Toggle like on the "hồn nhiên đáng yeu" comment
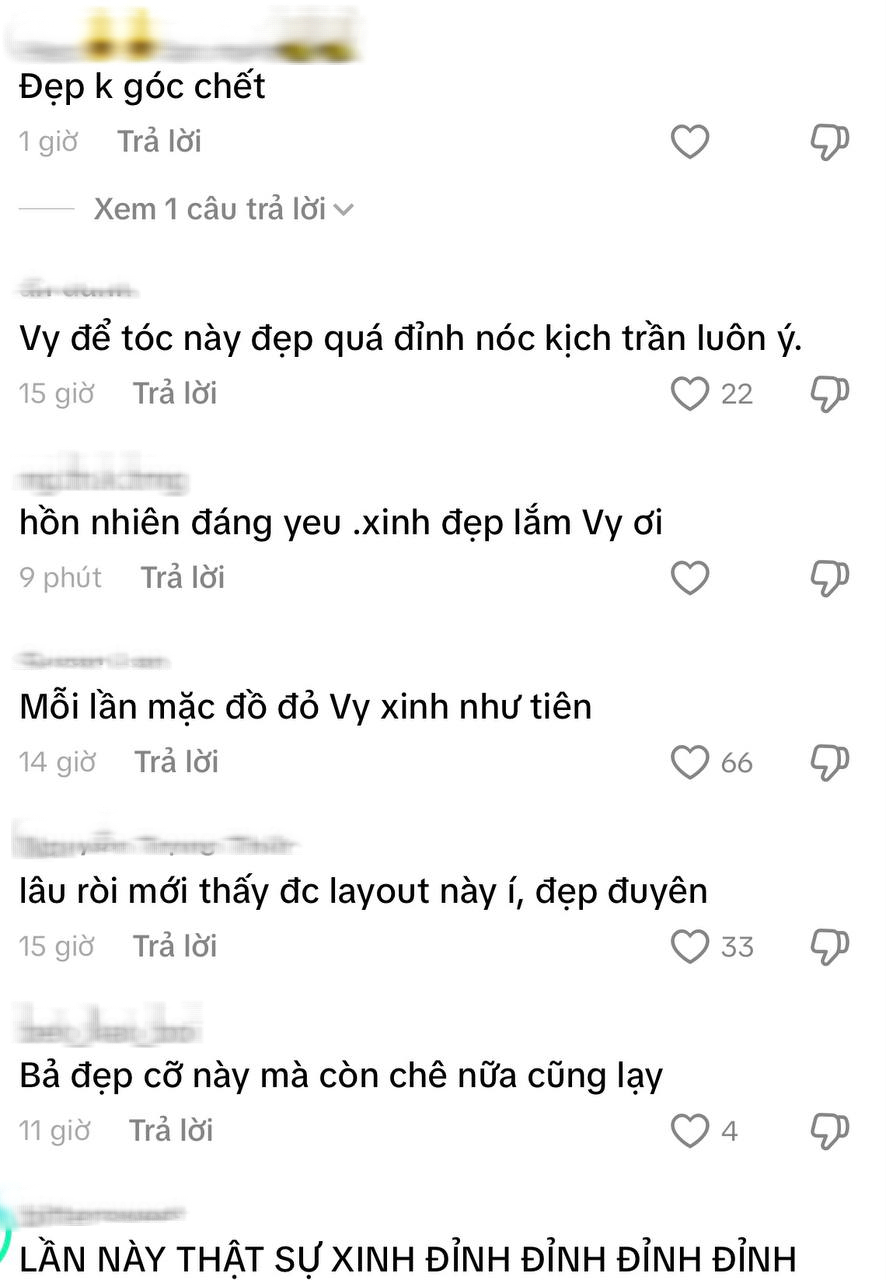The width and height of the screenshot is (886, 1280). tap(689, 578)
